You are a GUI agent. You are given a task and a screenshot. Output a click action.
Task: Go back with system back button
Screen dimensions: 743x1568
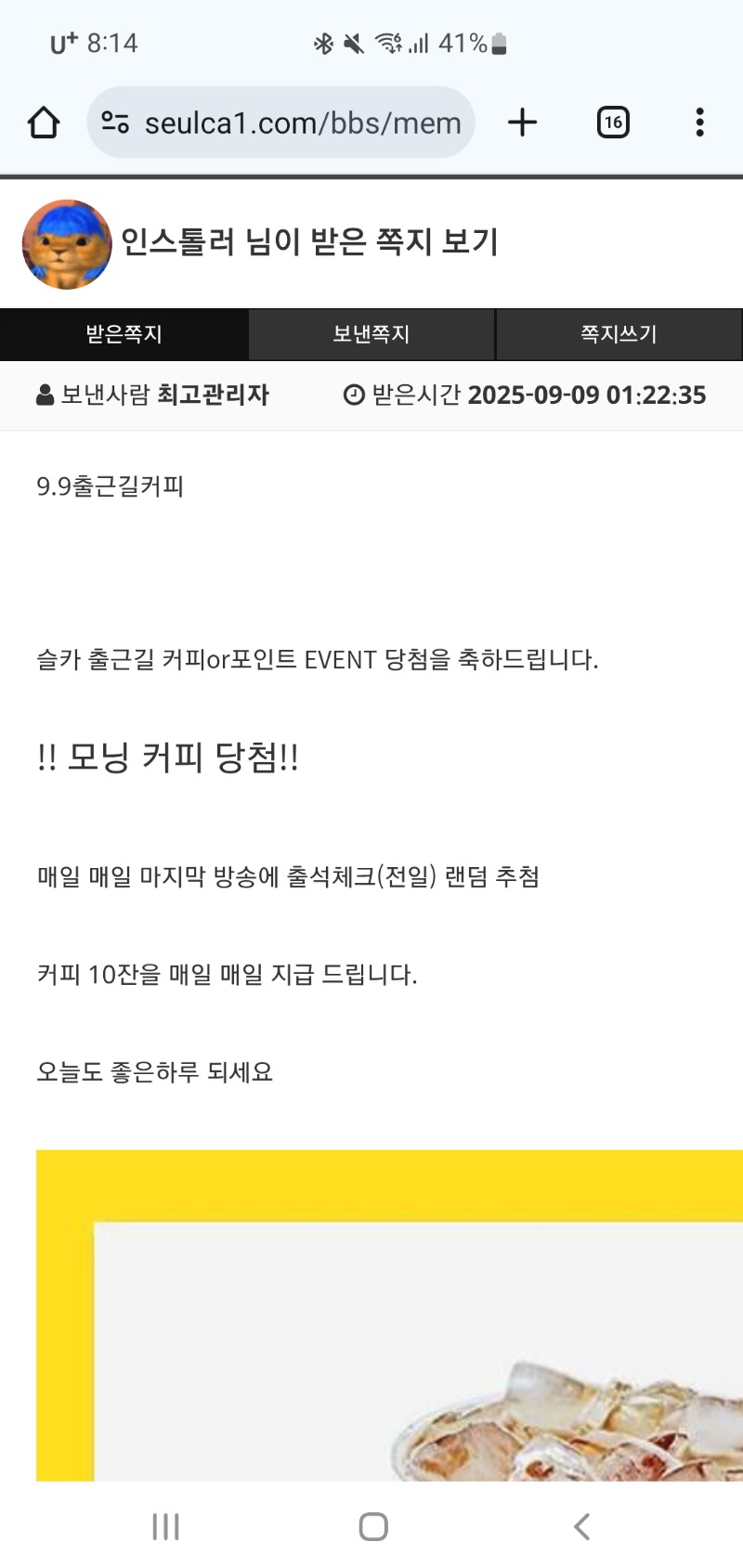click(581, 1526)
